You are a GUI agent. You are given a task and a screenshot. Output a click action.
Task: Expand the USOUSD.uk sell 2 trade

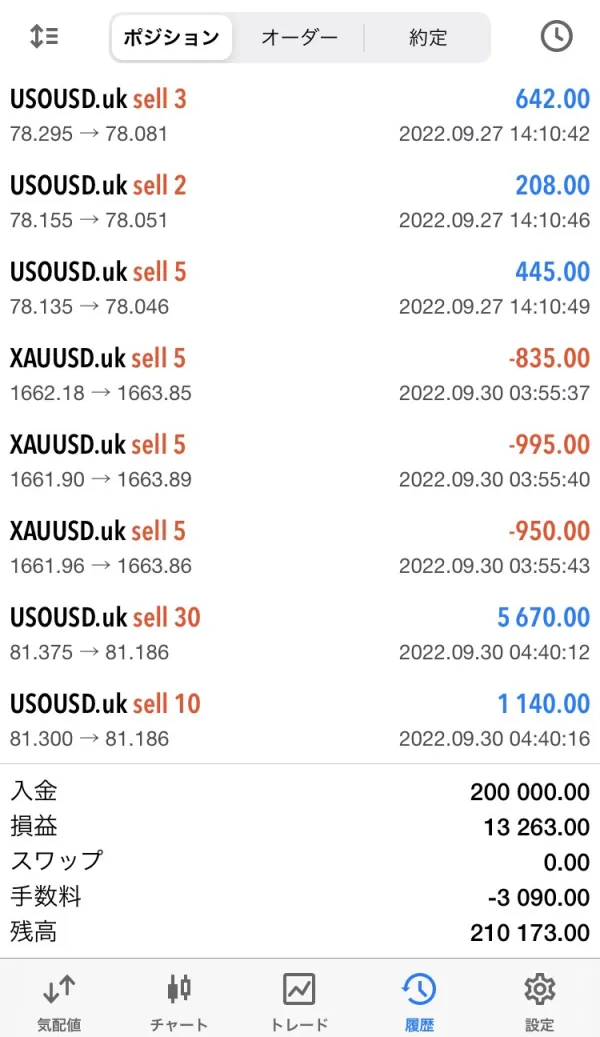[x=300, y=201]
